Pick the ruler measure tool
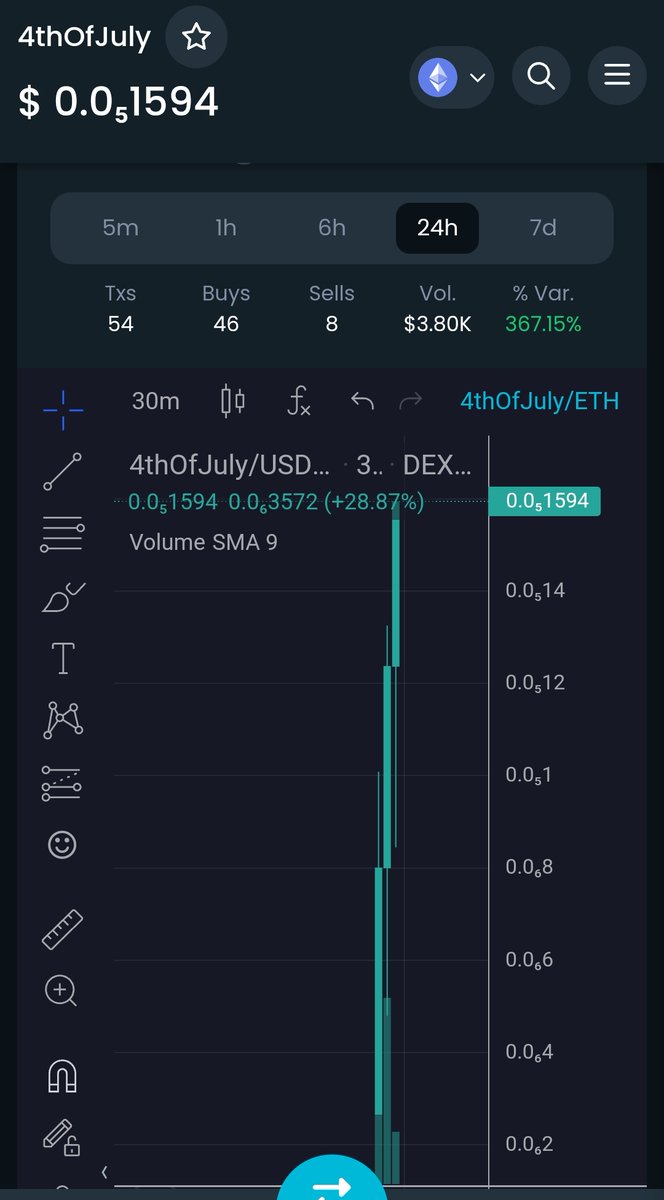The image size is (664, 1200). click(x=62, y=929)
